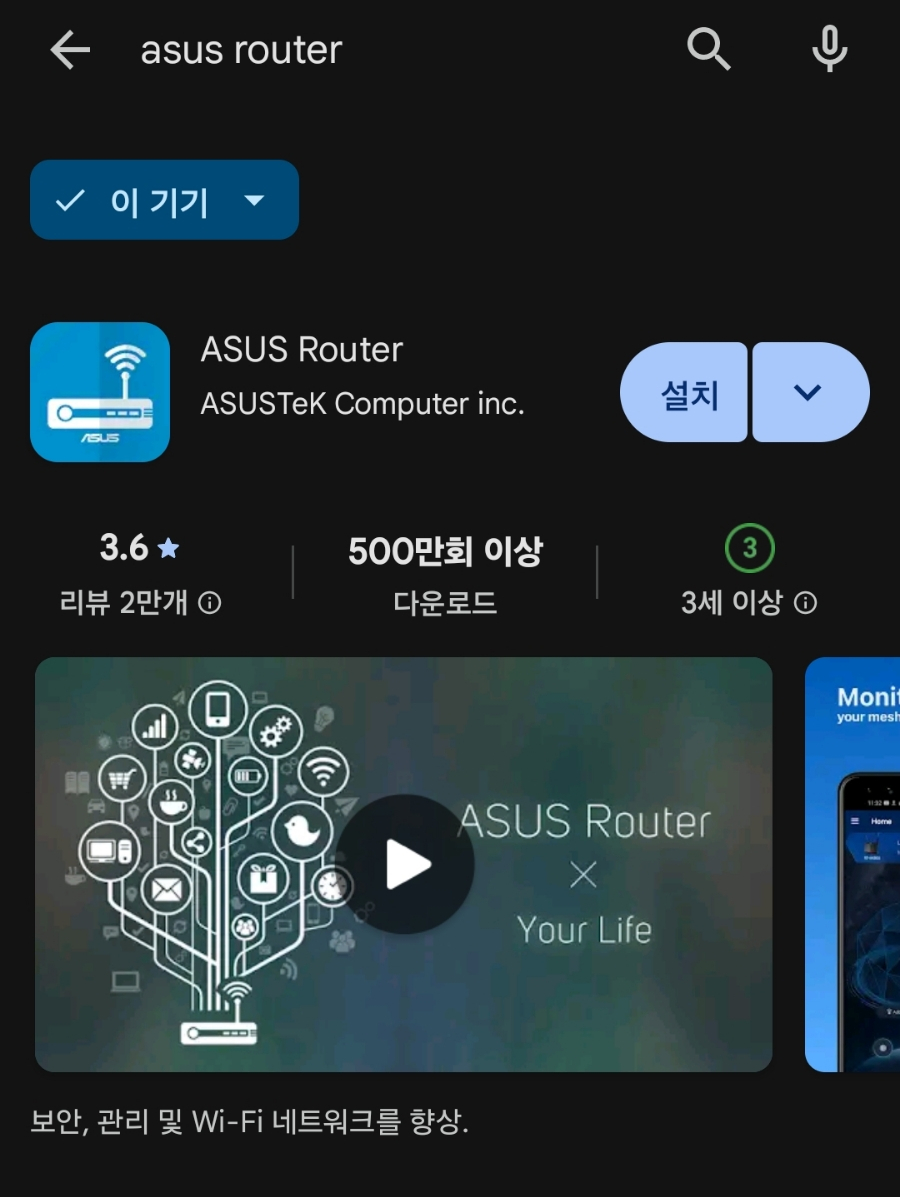900x1197 pixels.
Task: Expand the arrow next to 설치
Action: point(808,393)
